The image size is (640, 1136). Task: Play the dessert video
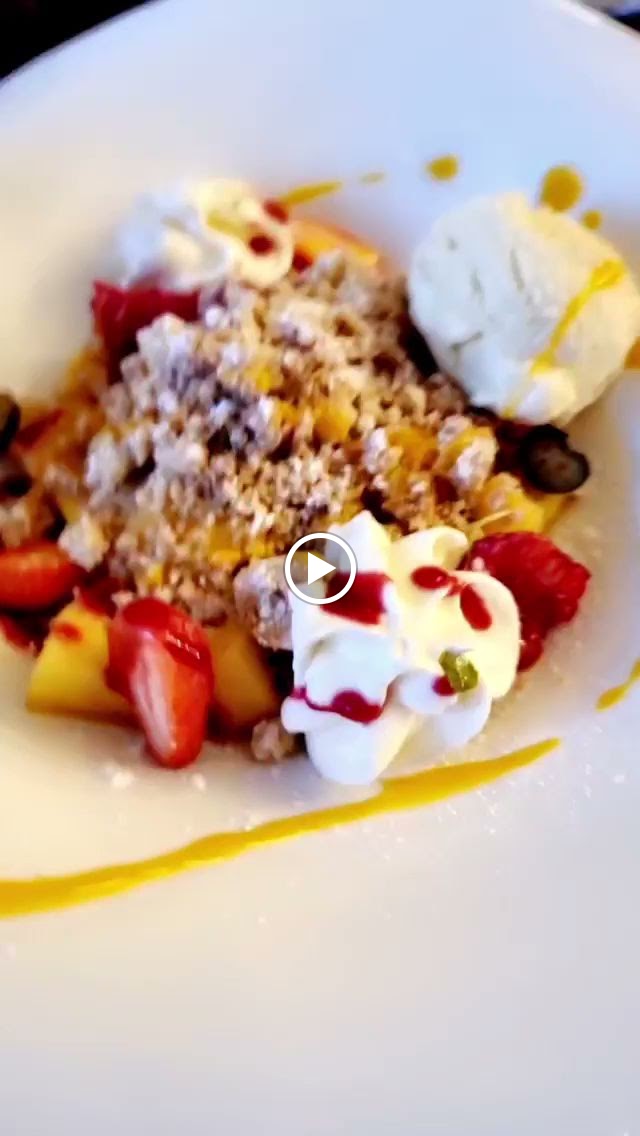tap(320, 568)
